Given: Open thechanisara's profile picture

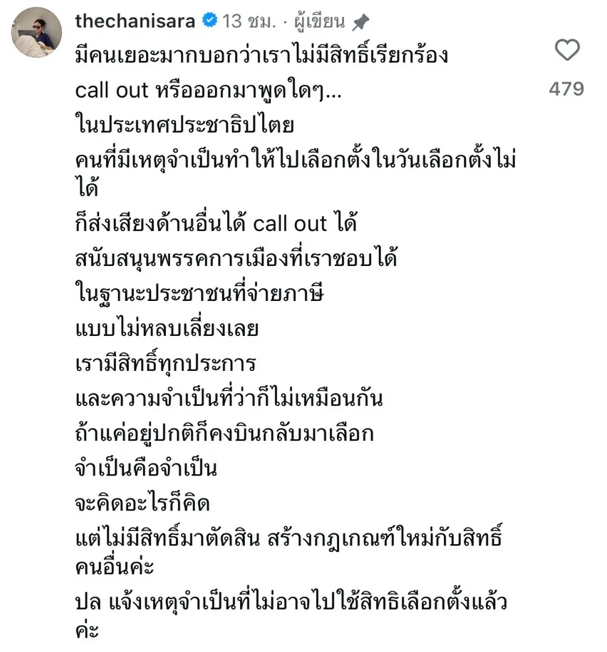Looking at the screenshot, I should click(x=37, y=38).
